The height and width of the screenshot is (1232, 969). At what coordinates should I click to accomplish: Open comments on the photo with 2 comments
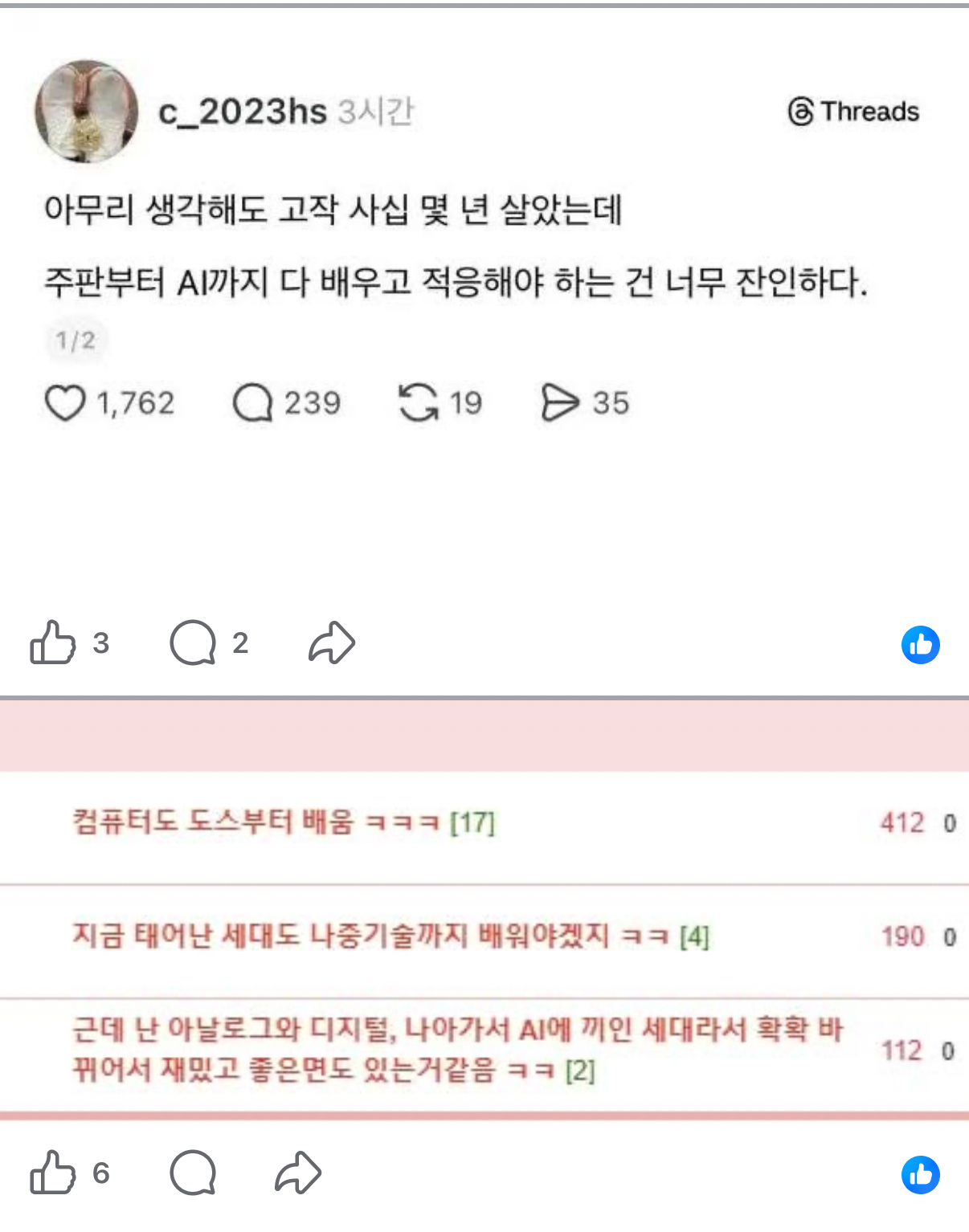click(193, 643)
